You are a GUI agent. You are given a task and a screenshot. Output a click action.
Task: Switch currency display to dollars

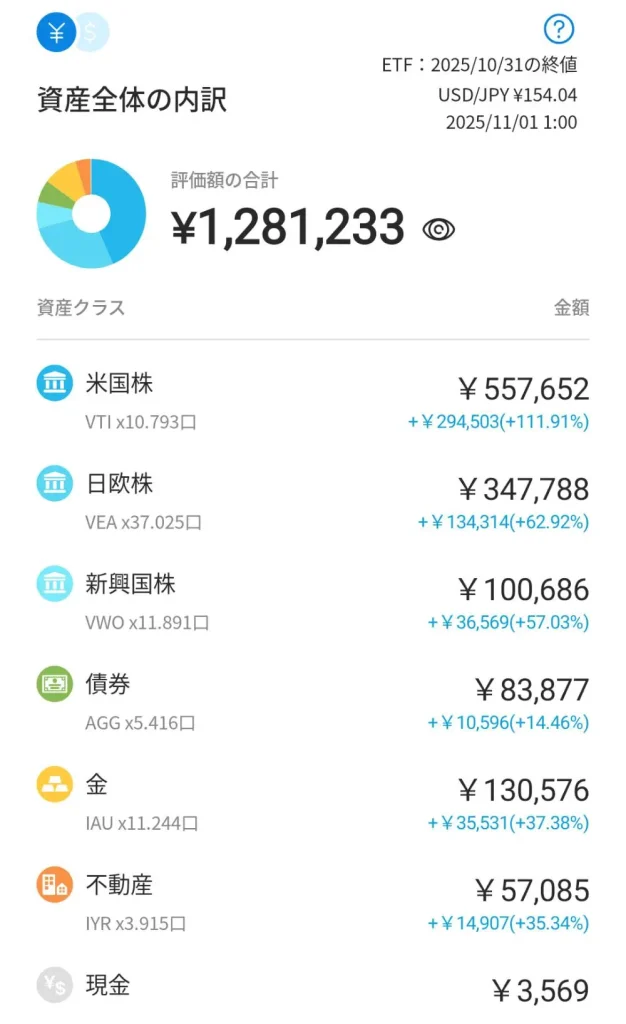coord(93,33)
